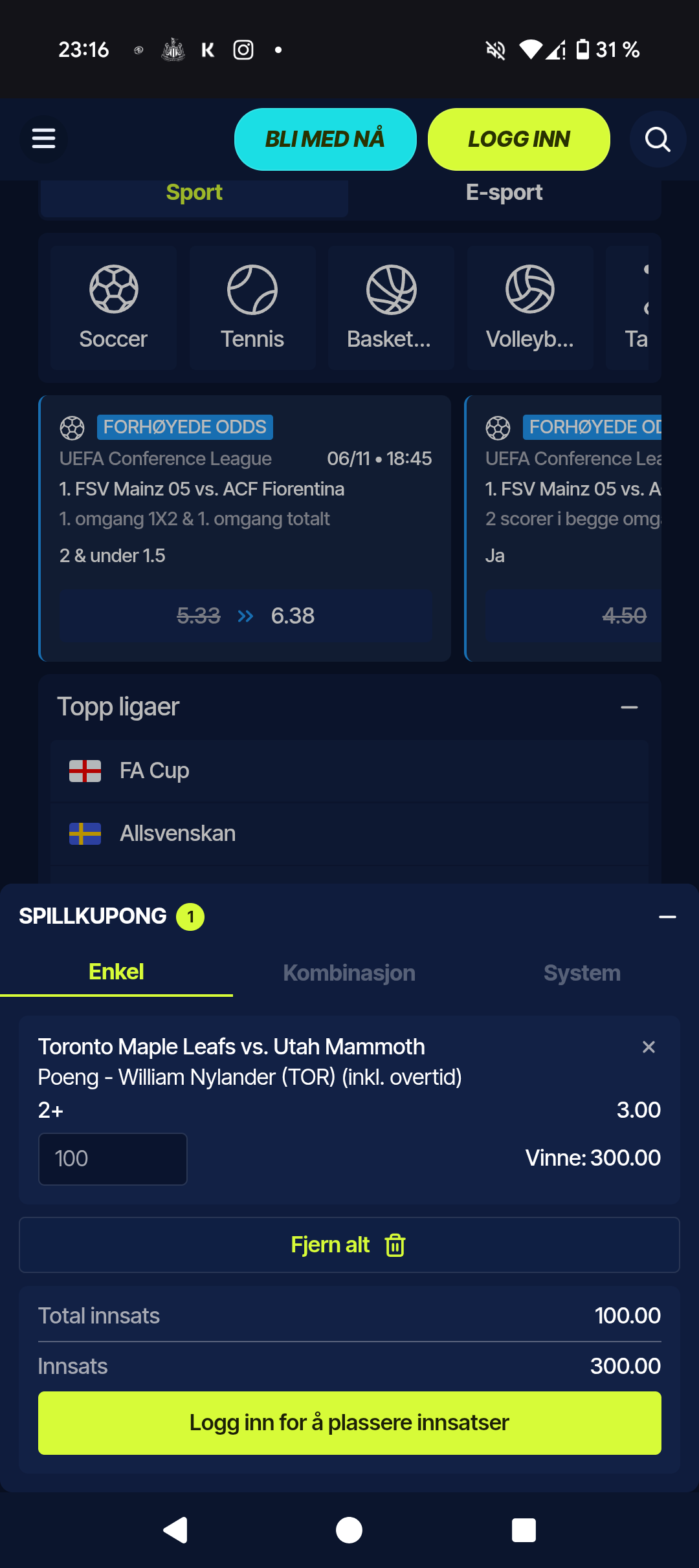Screen dimensions: 699x1568
Task: Remove the Toronto Maple Leafs bet
Action: [649, 1047]
